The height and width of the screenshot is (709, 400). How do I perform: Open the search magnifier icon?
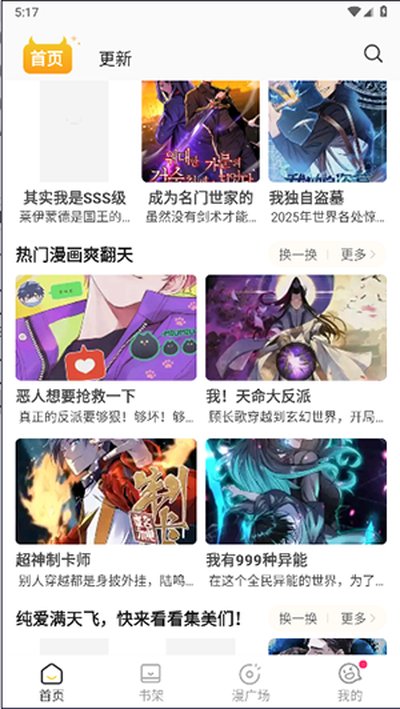click(x=373, y=54)
